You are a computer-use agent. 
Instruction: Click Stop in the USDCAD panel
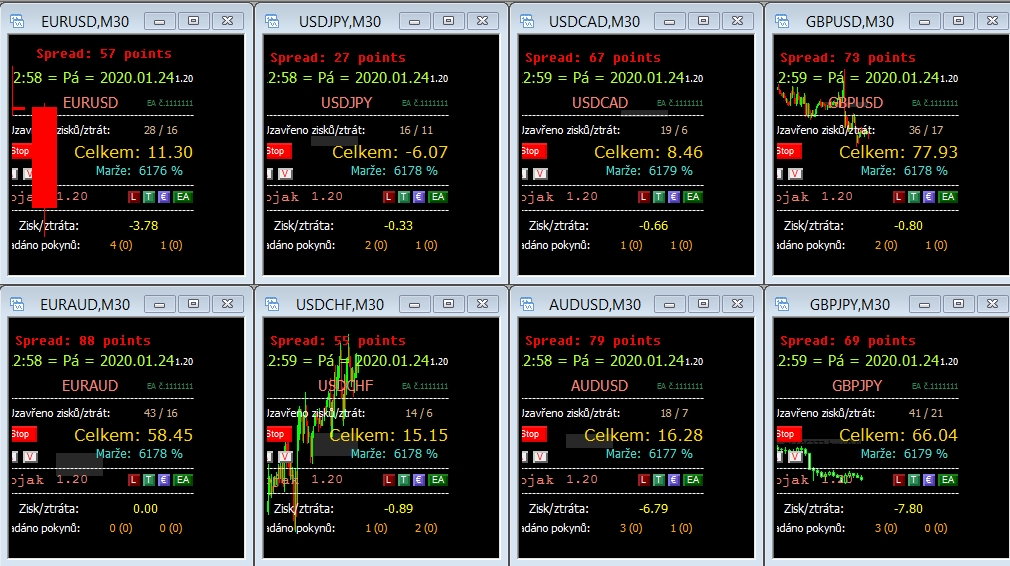532,151
